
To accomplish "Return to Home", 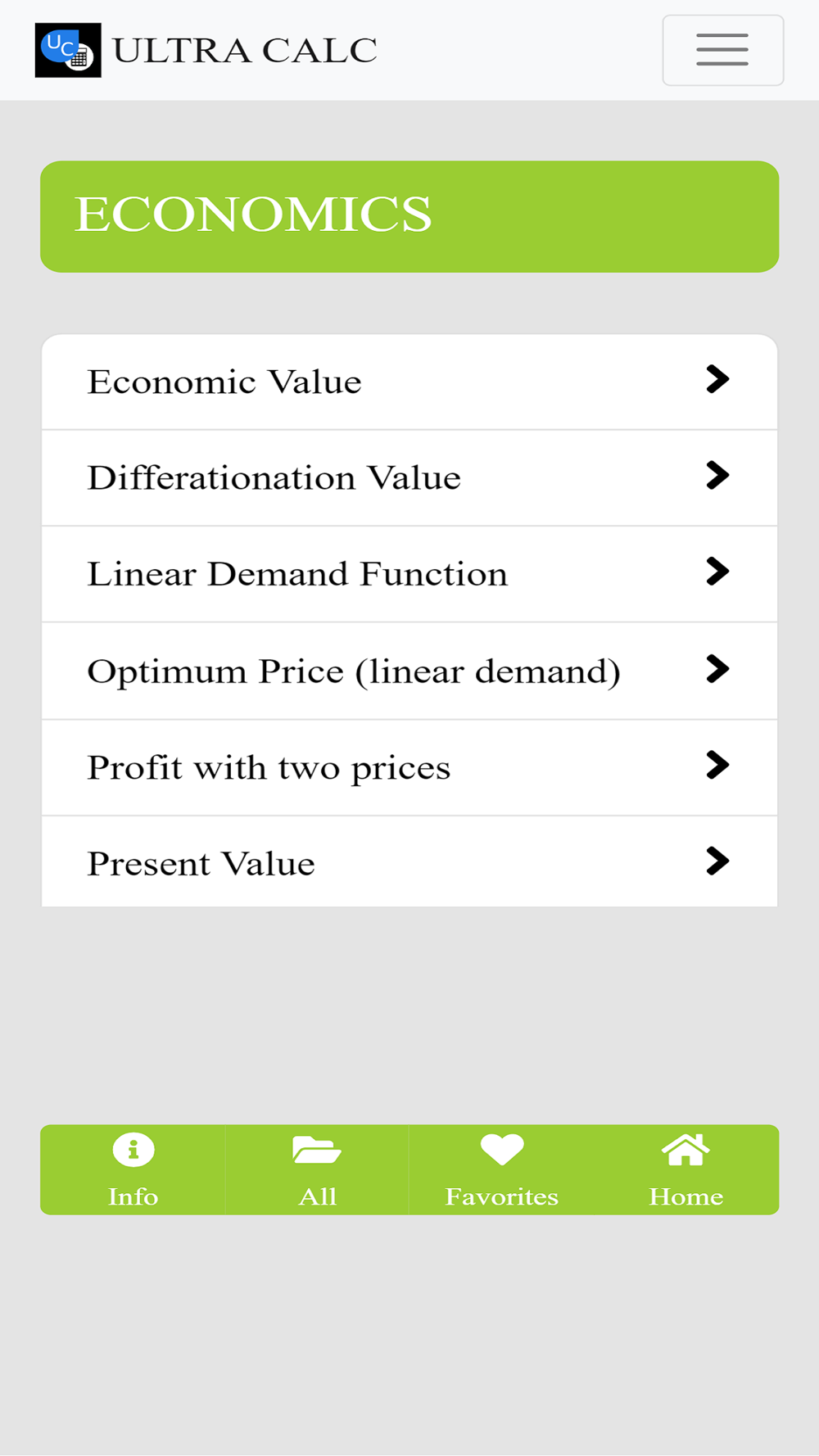I will point(686,1169).
